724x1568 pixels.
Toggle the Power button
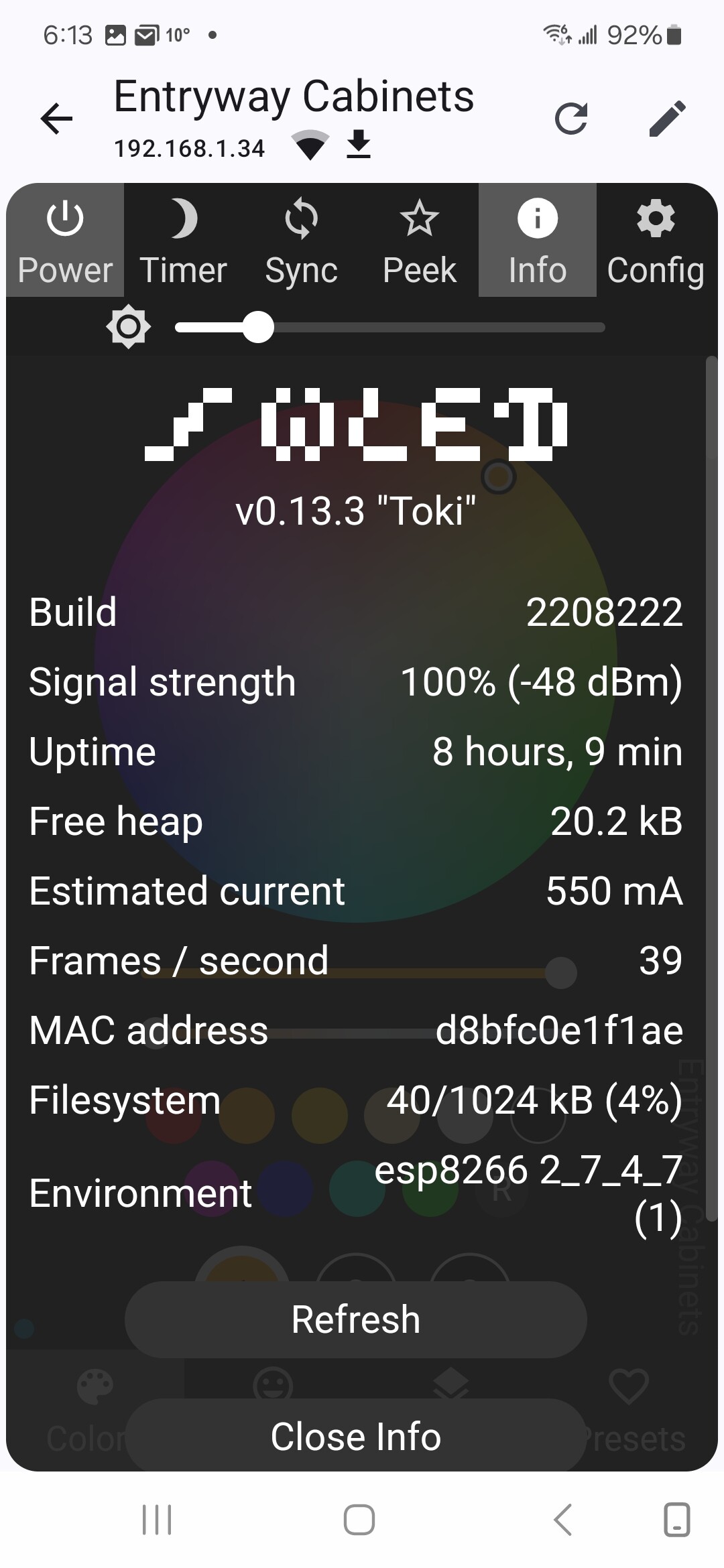click(65, 240)
